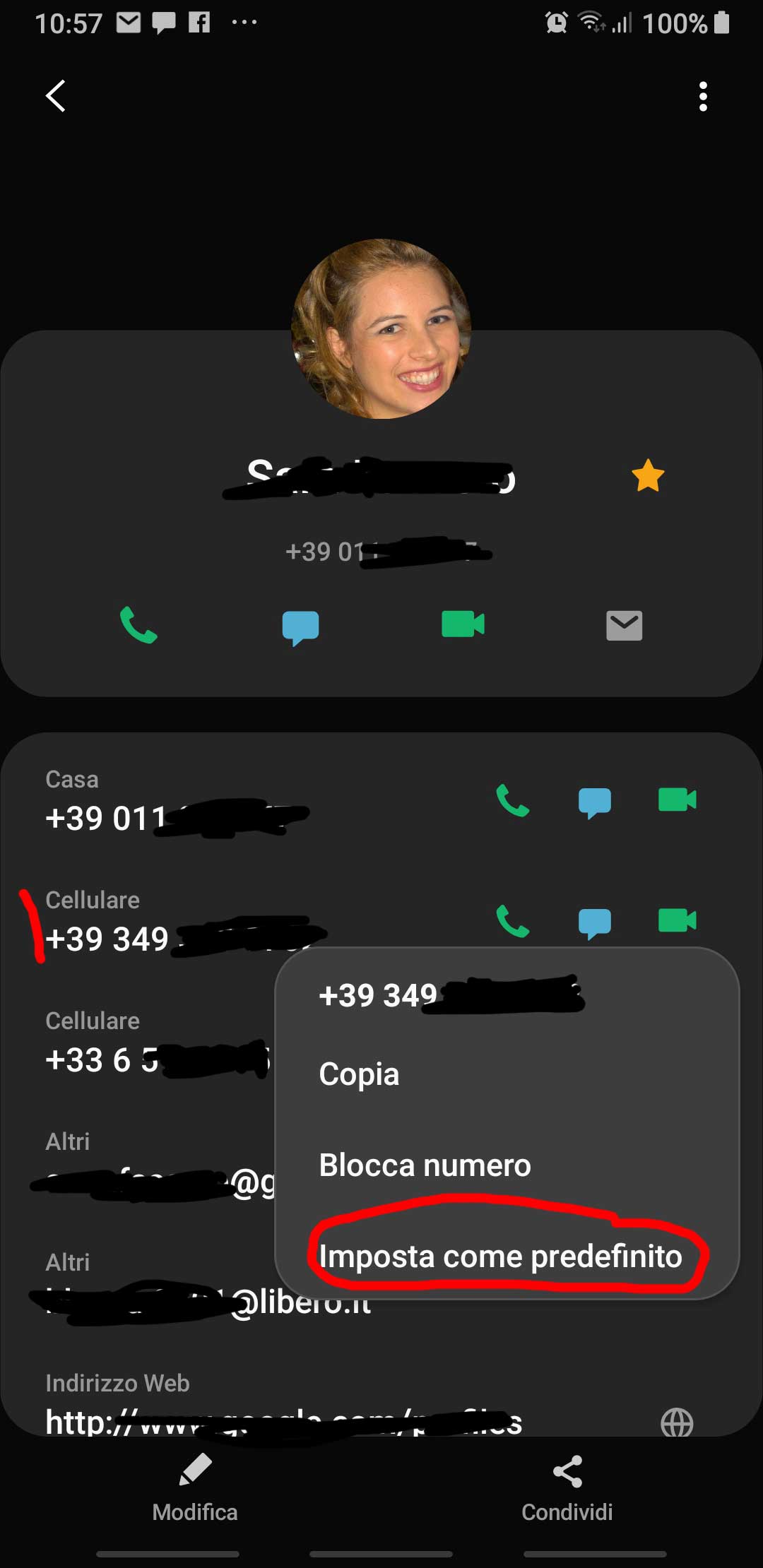Image resolution: width=763 pixels, height=1568 pixels.
Task: Video call the Casa +39 011 number
Action: (x=677, y=800)
